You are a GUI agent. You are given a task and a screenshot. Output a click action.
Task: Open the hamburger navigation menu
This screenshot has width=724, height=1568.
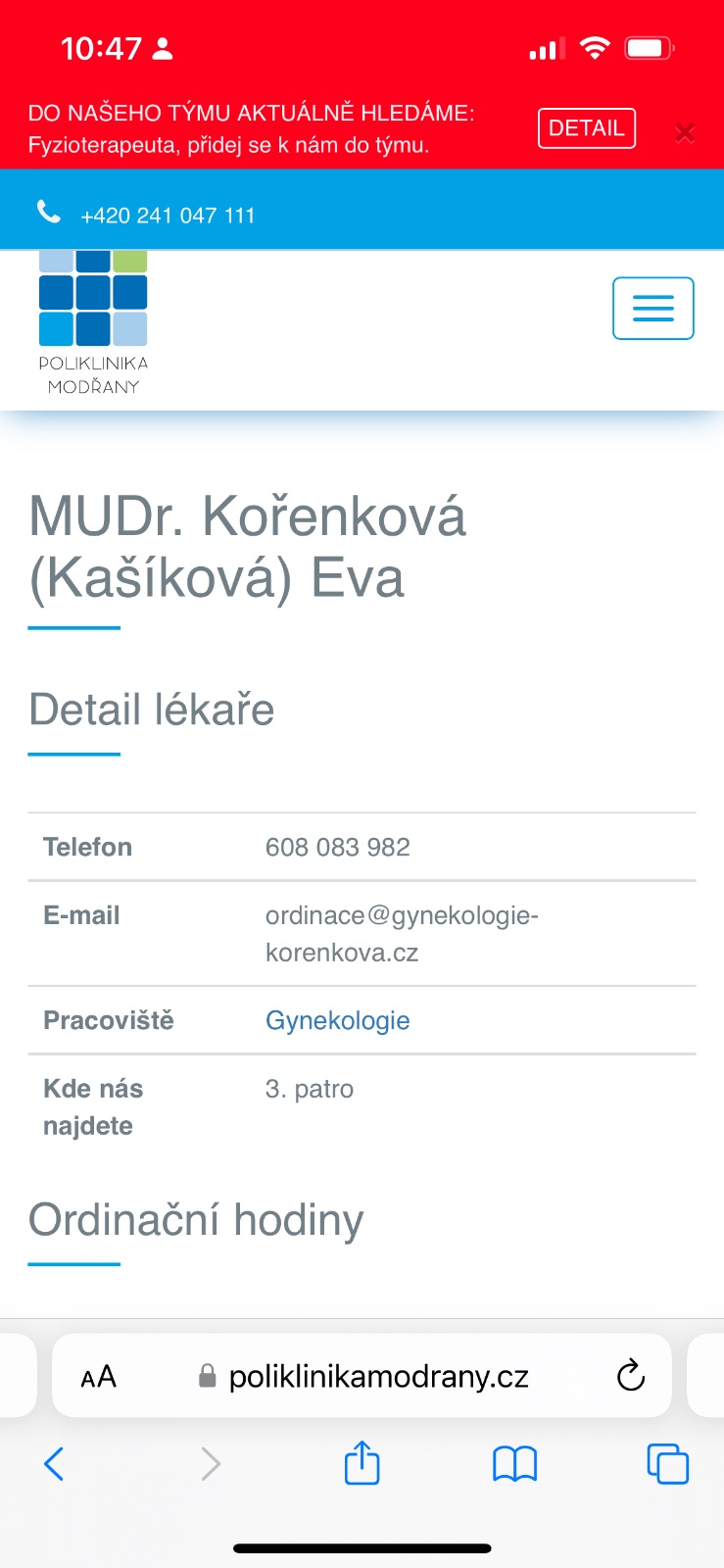(652, 309)
